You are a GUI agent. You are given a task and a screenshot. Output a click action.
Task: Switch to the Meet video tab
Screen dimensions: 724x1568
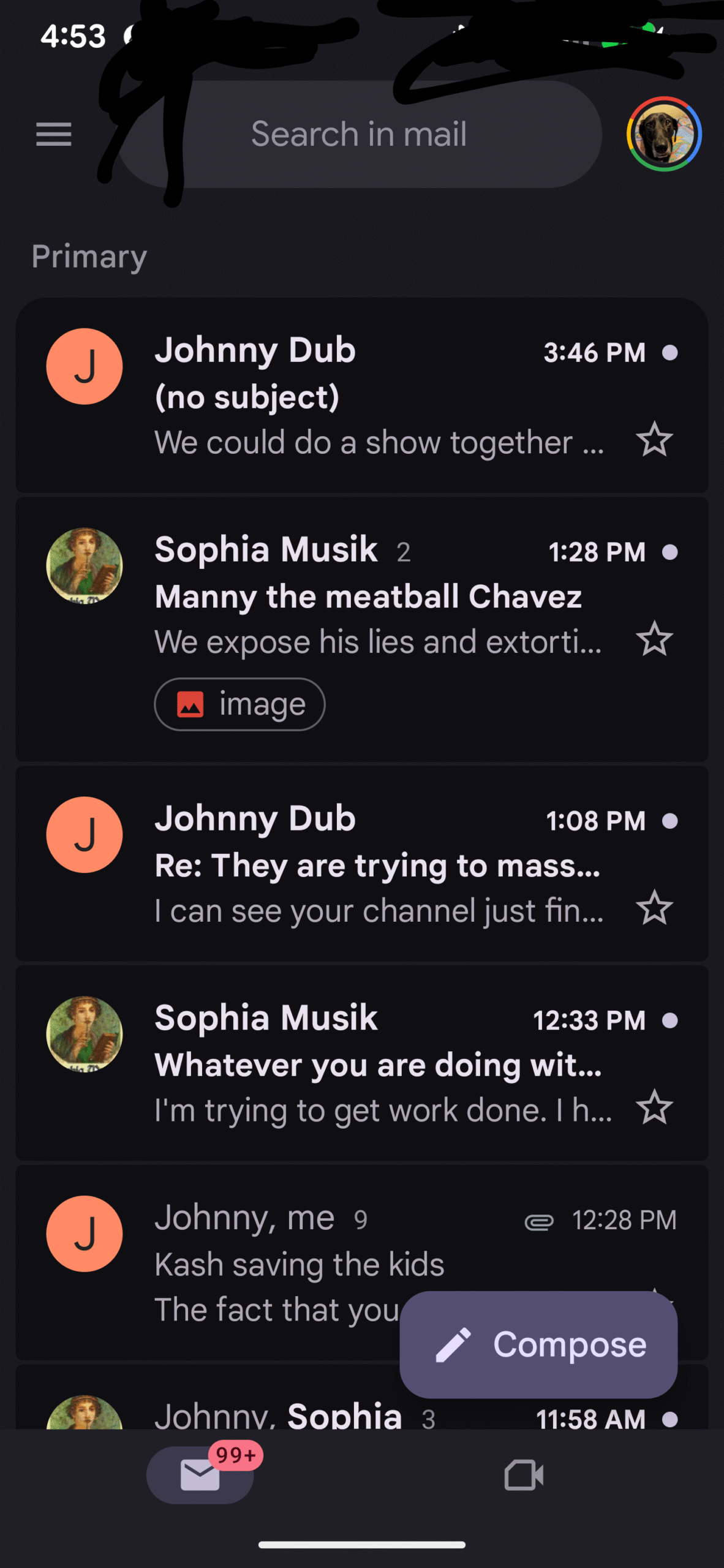pyautogui.click(x=524, y=1475)
